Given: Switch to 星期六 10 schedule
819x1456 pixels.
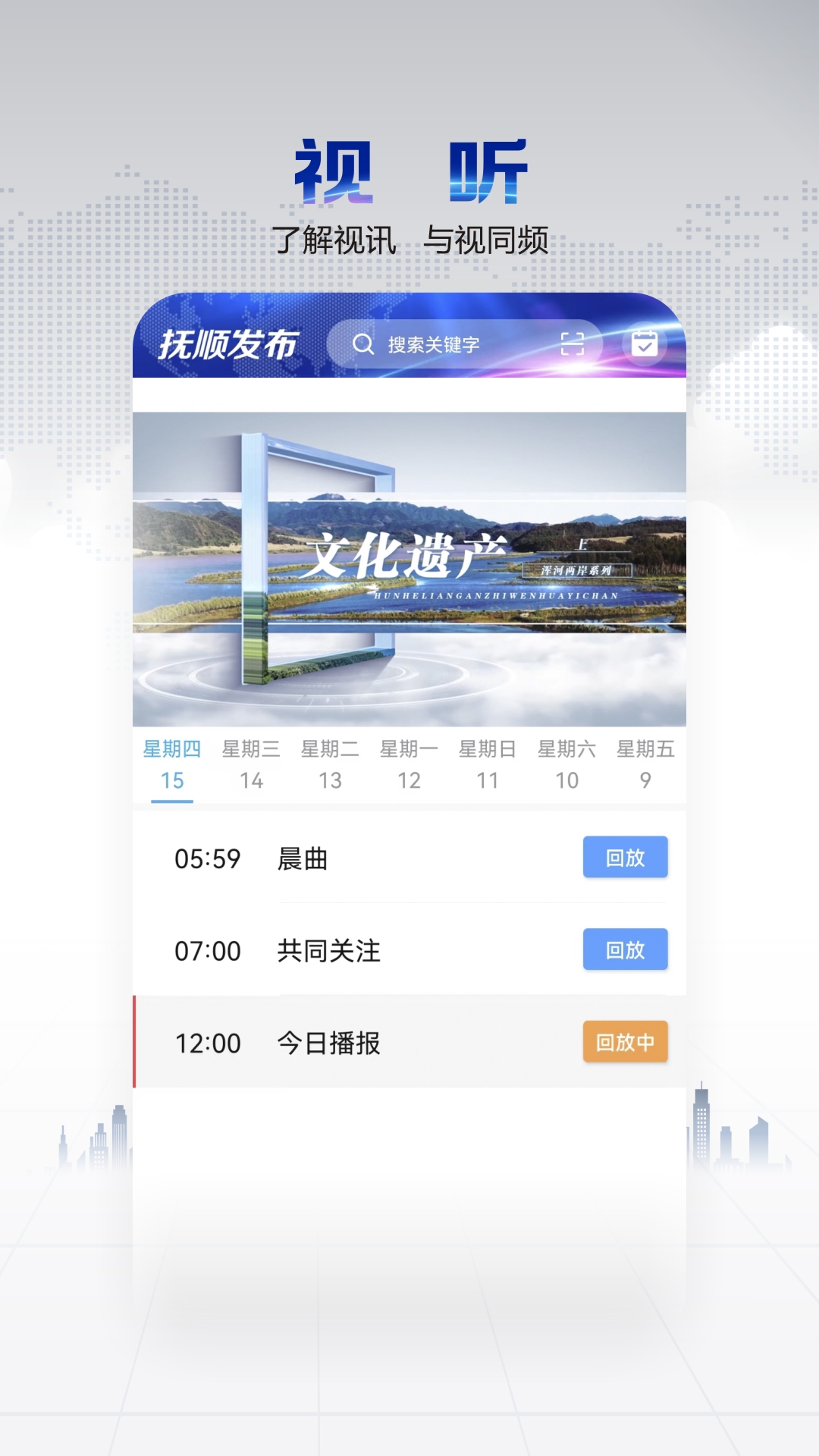Looking at the screenshot, I should (568, 762).
